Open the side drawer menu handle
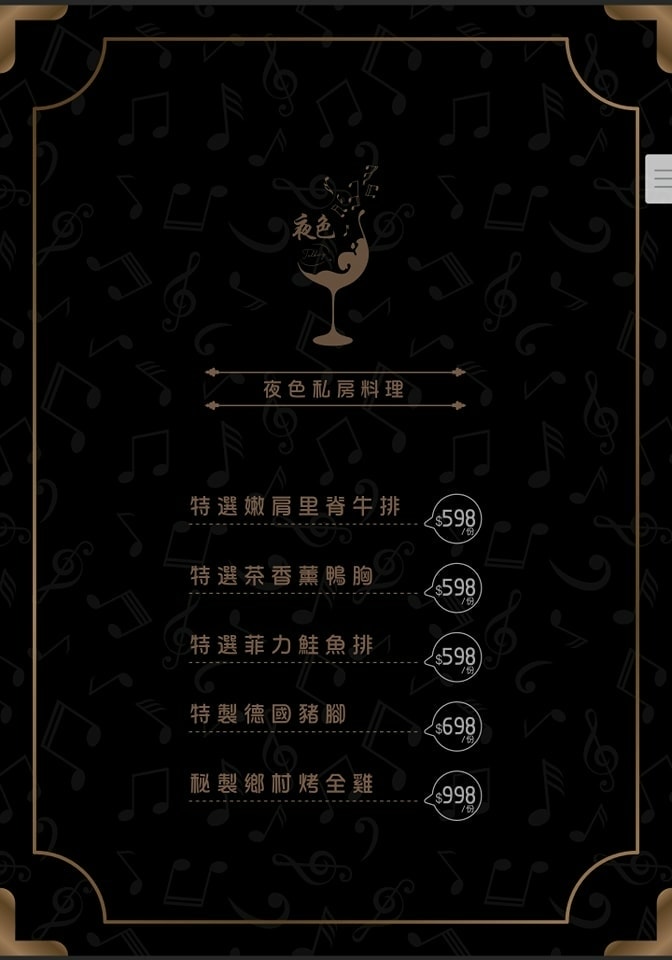The image size is (672, 960). [660, 180]
